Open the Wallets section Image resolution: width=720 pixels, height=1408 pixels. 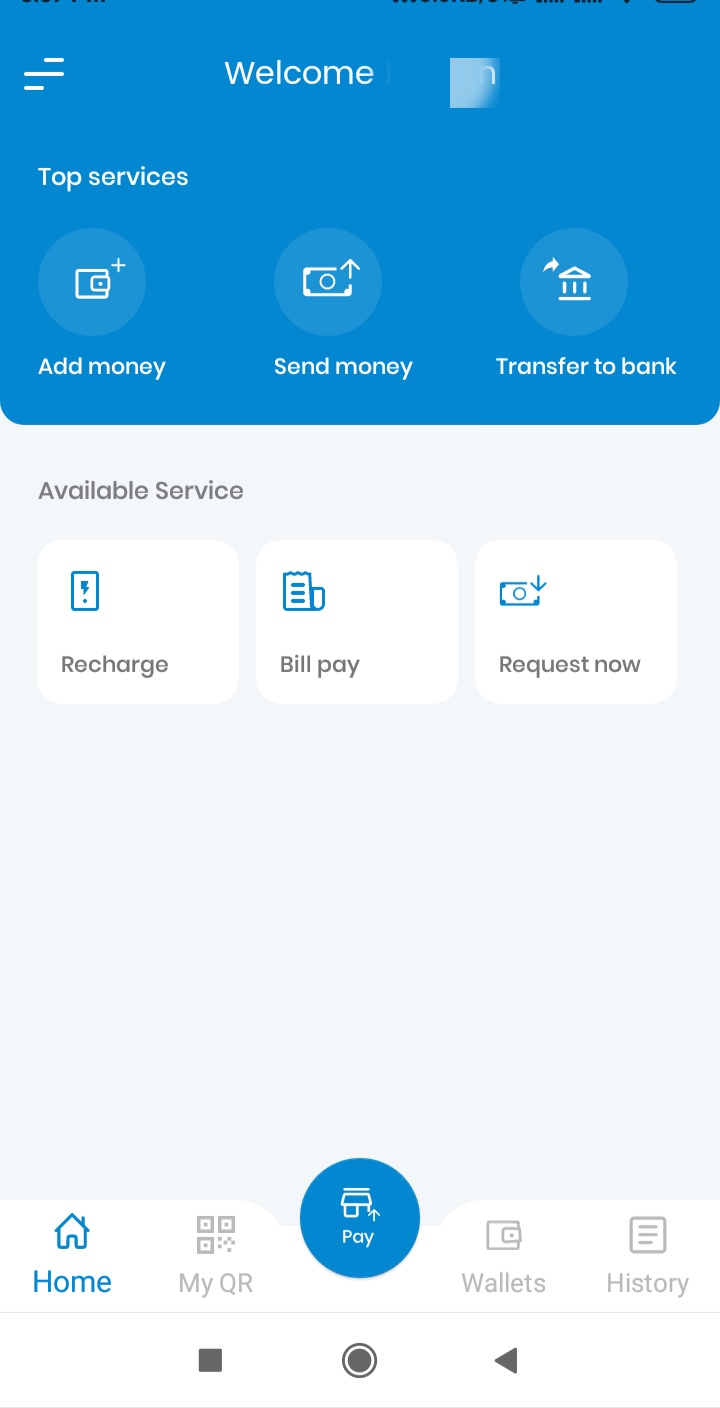503,1234
